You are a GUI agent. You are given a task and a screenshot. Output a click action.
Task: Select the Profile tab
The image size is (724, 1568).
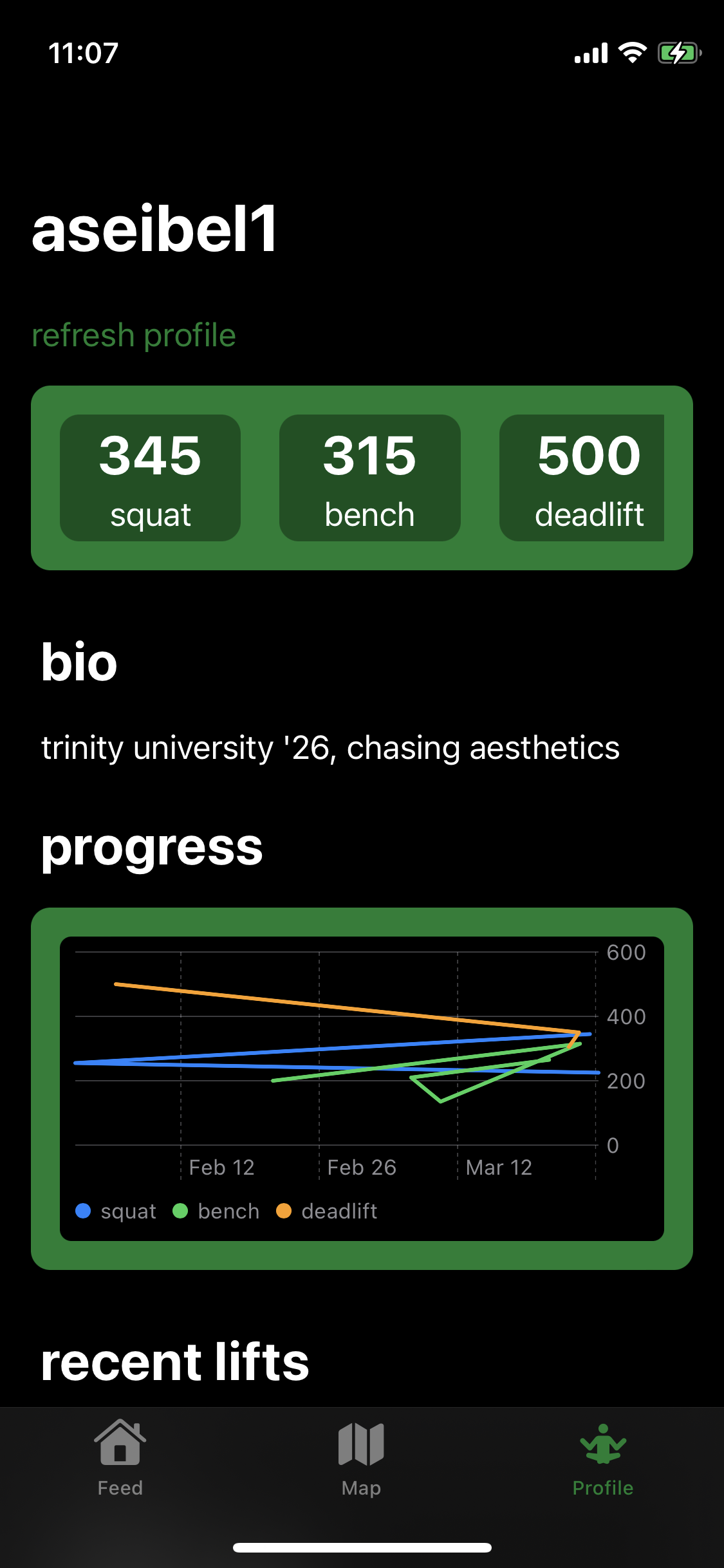[x=602, y=1458]
